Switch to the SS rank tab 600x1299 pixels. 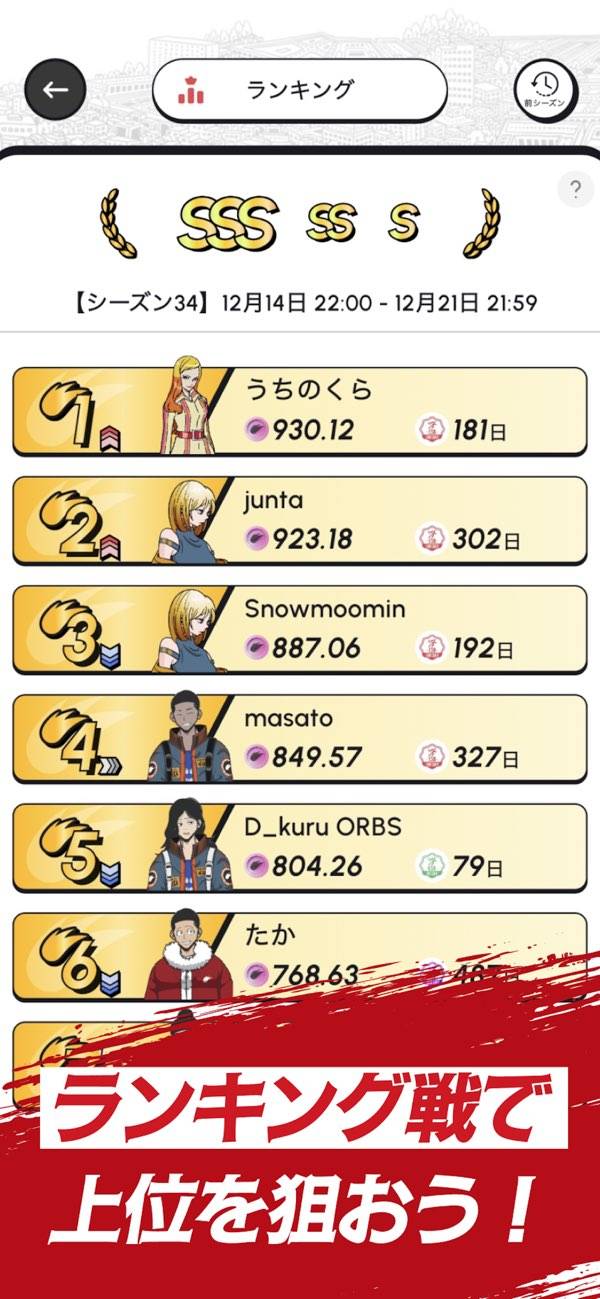tap(331, 223)
